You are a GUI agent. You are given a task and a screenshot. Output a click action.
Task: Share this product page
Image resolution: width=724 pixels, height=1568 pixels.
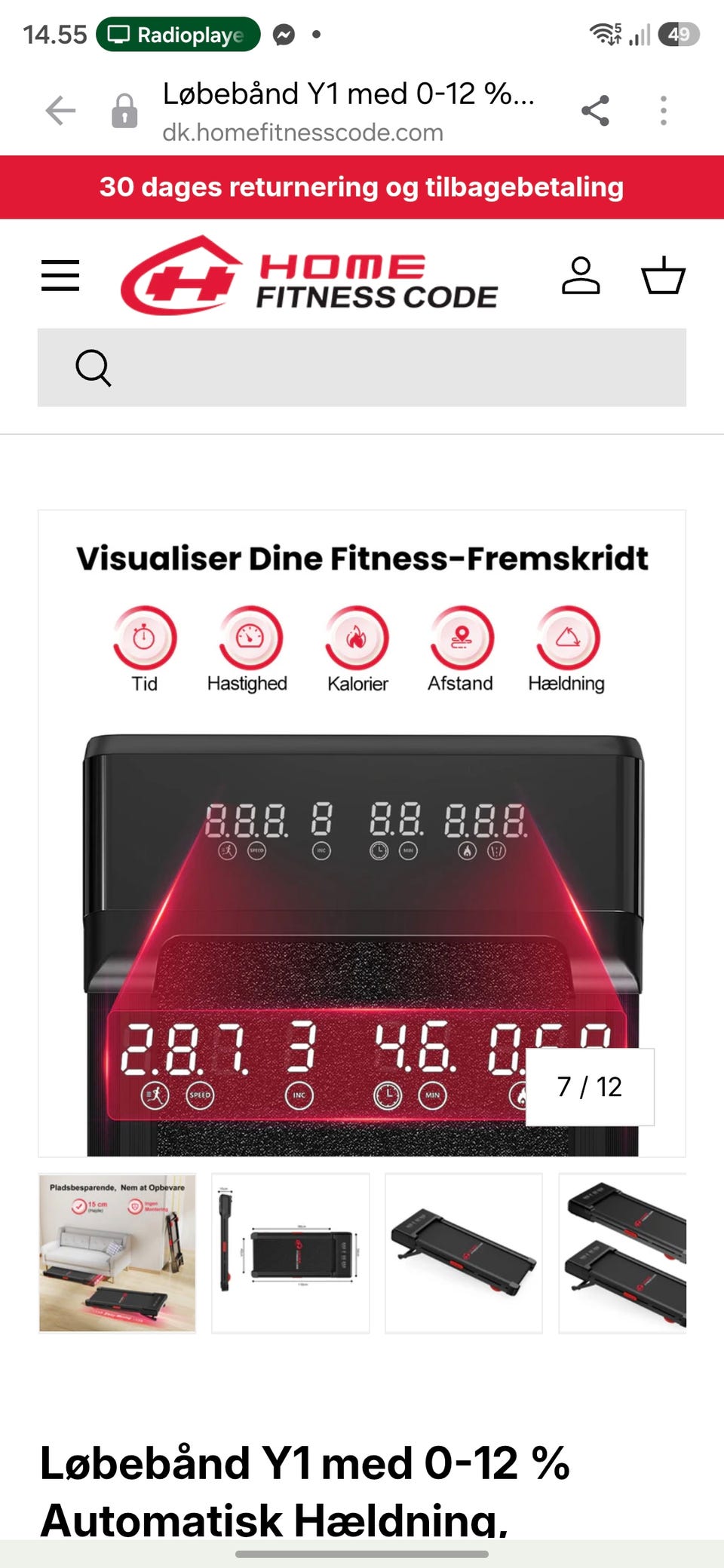tap(595, 111)
